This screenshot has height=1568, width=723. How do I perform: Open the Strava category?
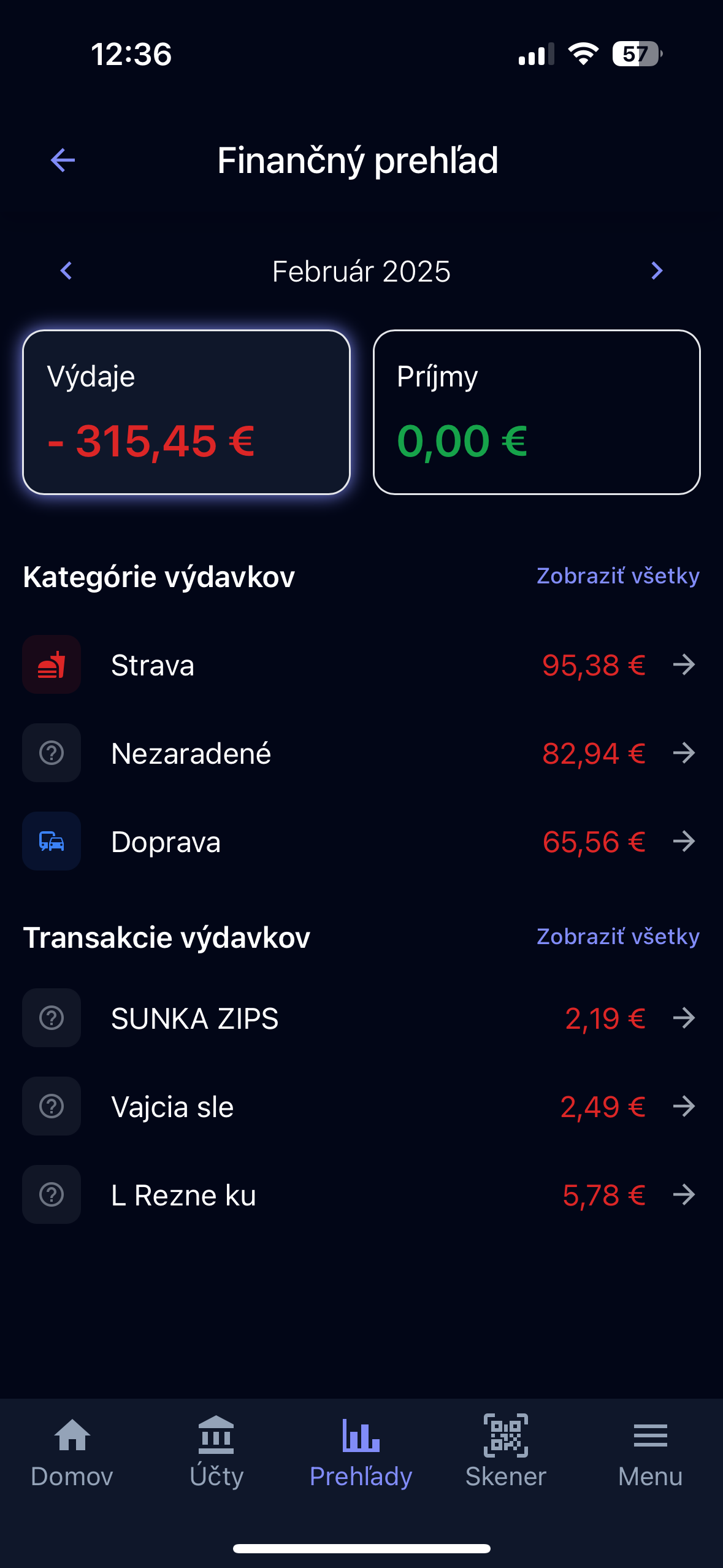tap(361, 665)
